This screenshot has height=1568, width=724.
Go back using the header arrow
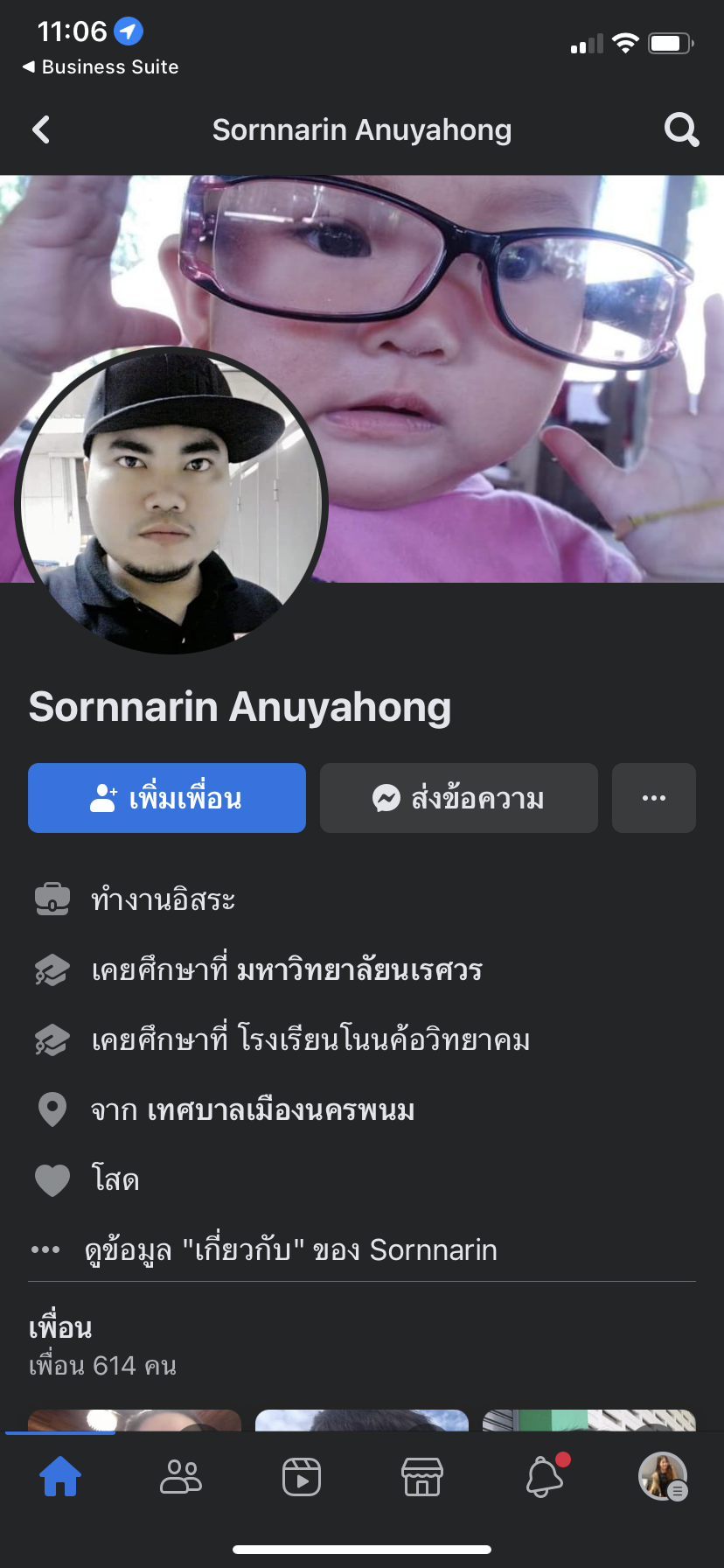[x=41, y=130]
